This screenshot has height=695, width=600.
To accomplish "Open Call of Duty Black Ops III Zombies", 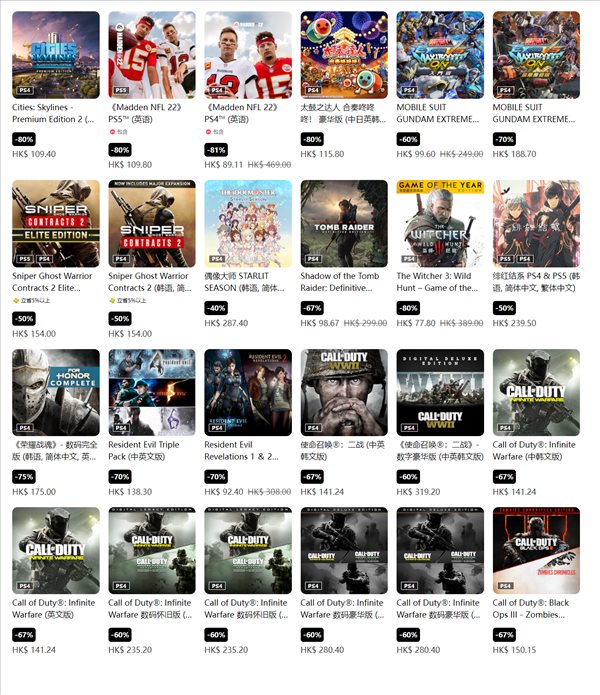I will 536,550.
